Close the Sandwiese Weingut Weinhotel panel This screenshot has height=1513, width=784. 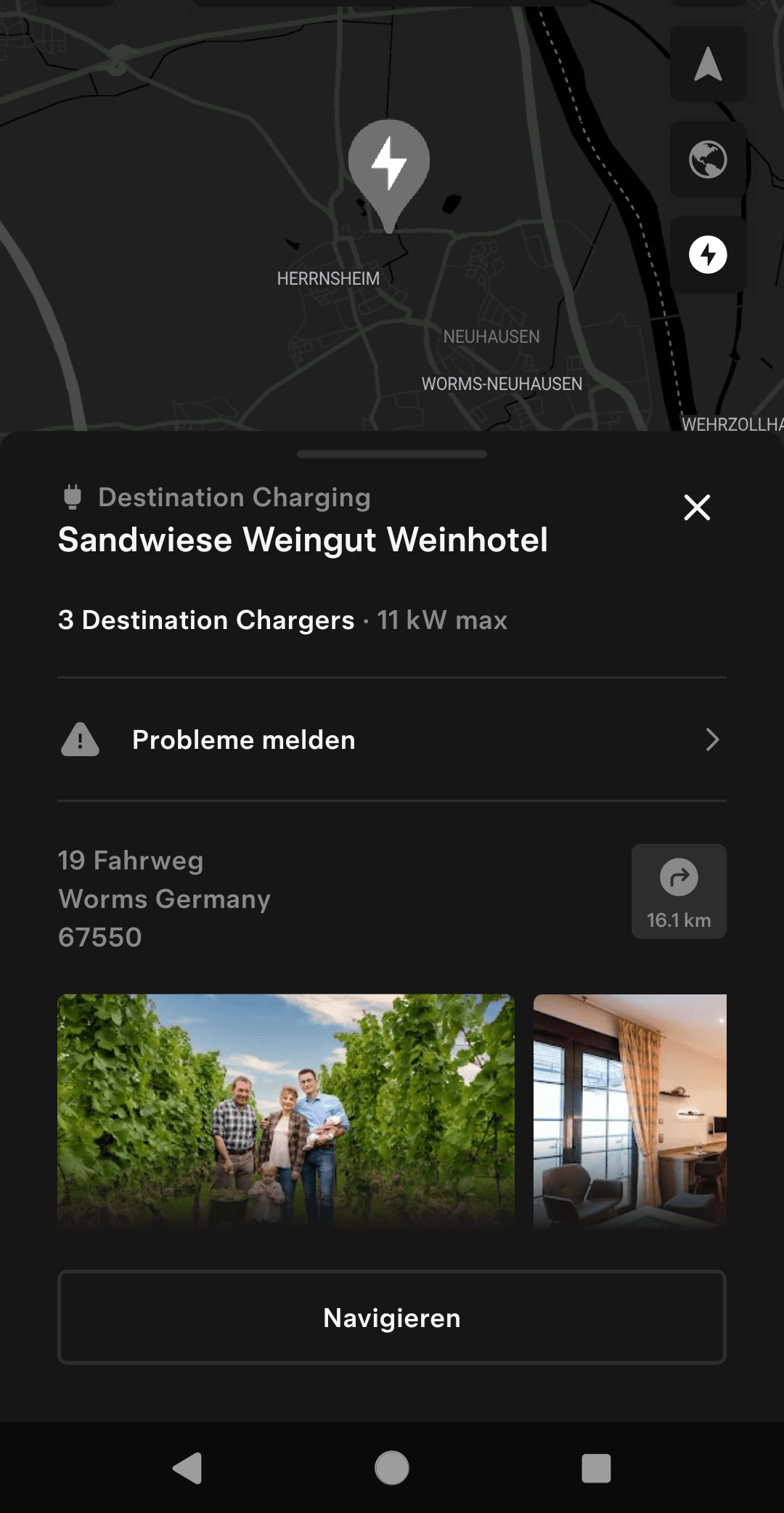click(697, 507)
